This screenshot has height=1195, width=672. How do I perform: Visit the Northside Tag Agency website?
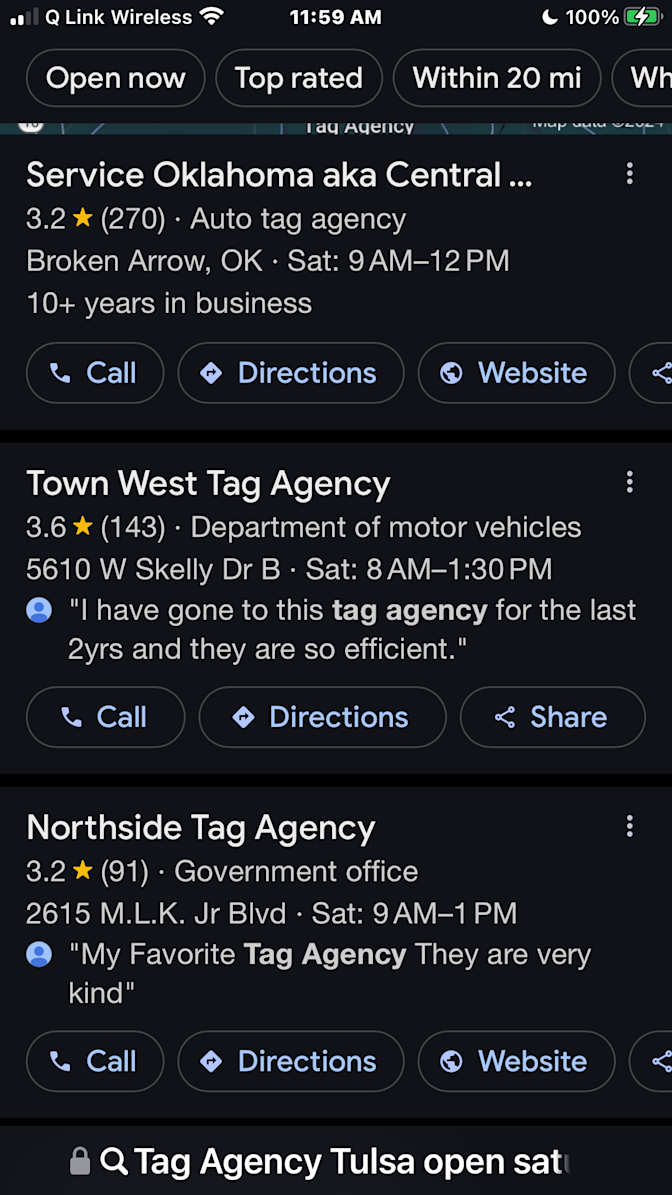tap(517, 1061)
